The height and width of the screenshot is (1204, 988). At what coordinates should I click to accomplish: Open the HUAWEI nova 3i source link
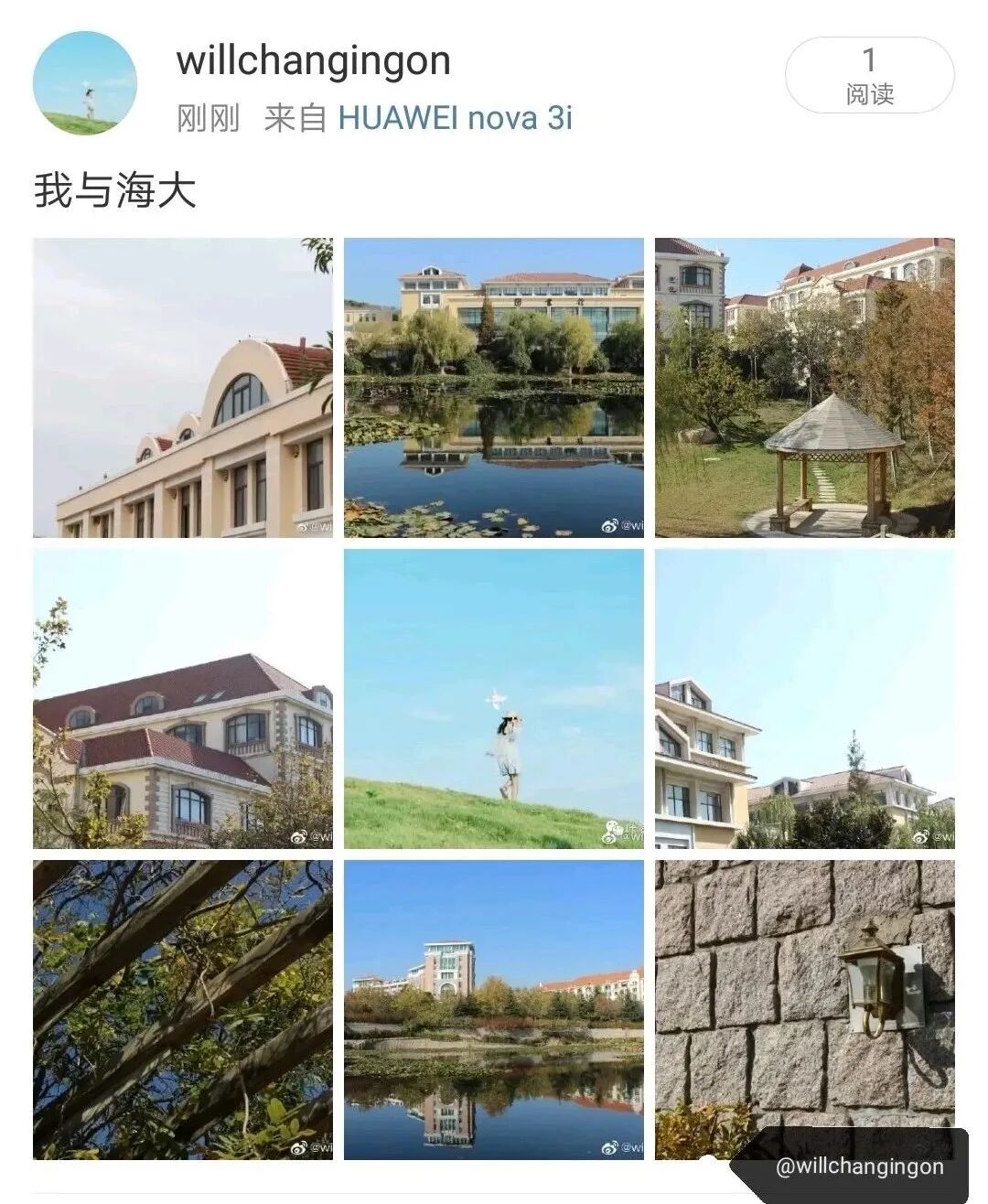(455, 118)
